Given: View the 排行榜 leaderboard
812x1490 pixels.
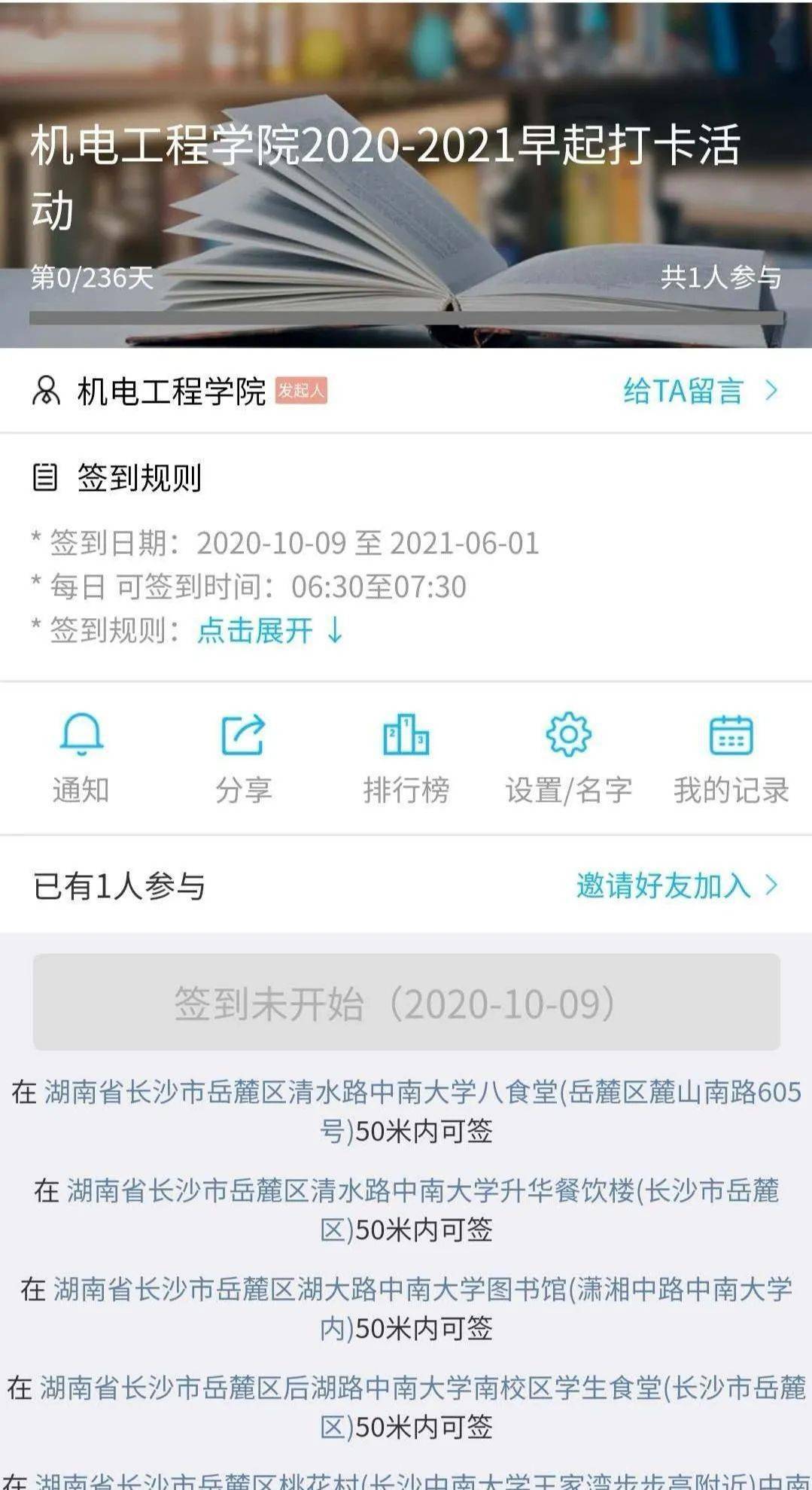Looking at the screenshot, I should [x=406, y=758].
